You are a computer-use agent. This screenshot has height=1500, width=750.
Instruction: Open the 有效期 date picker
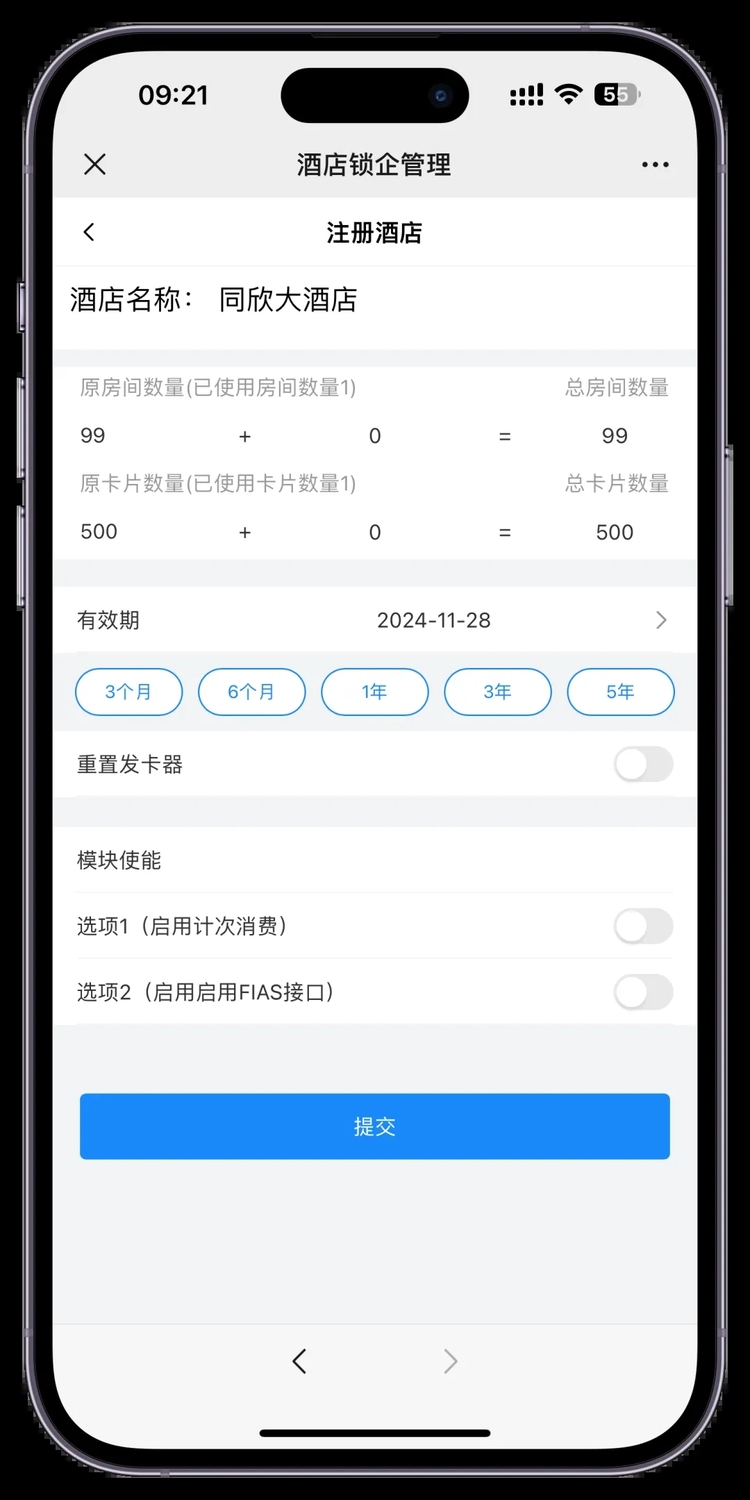pyautogui.click(x=434, y=620)
